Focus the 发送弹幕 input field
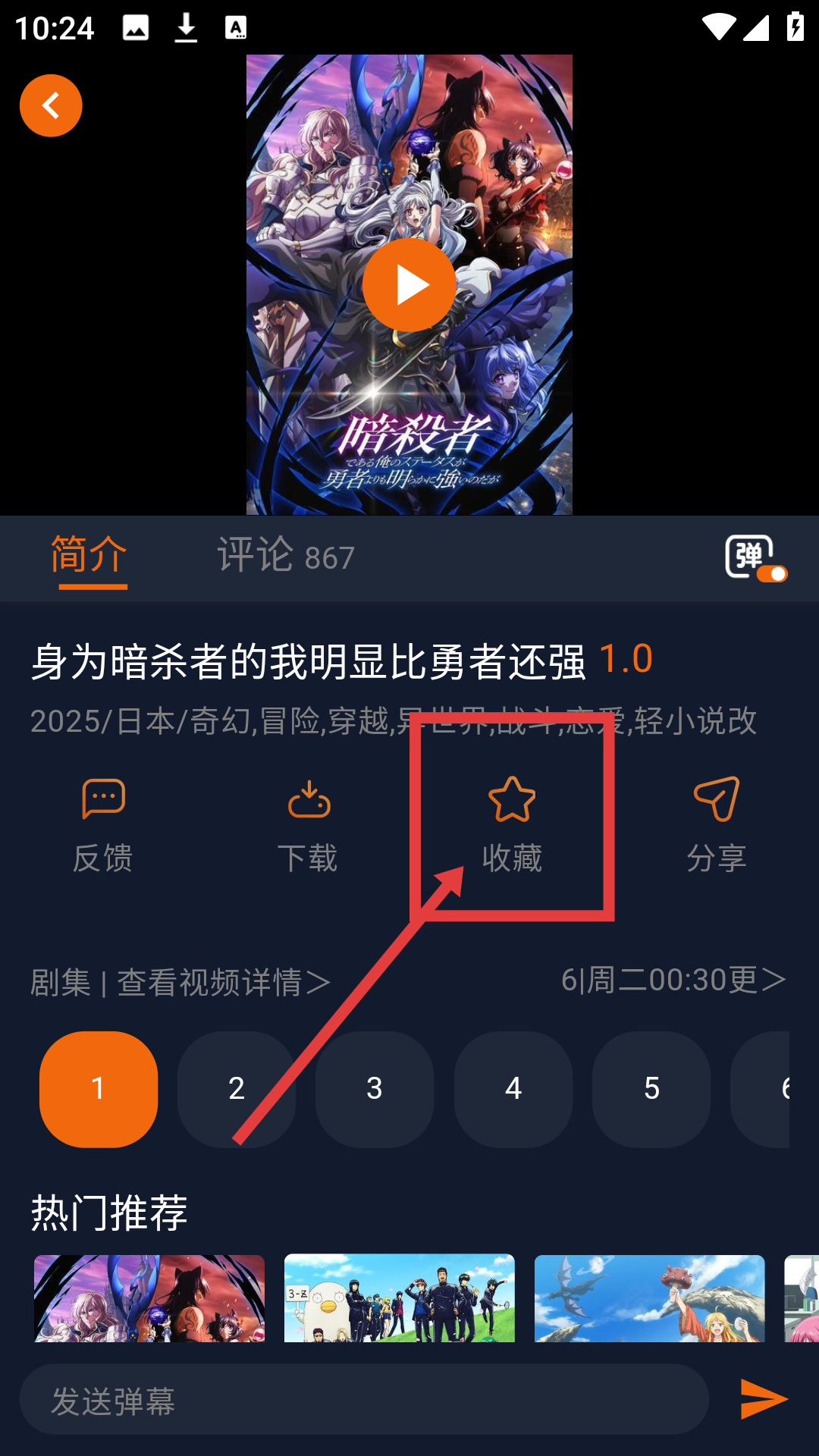 (364, 1399)
